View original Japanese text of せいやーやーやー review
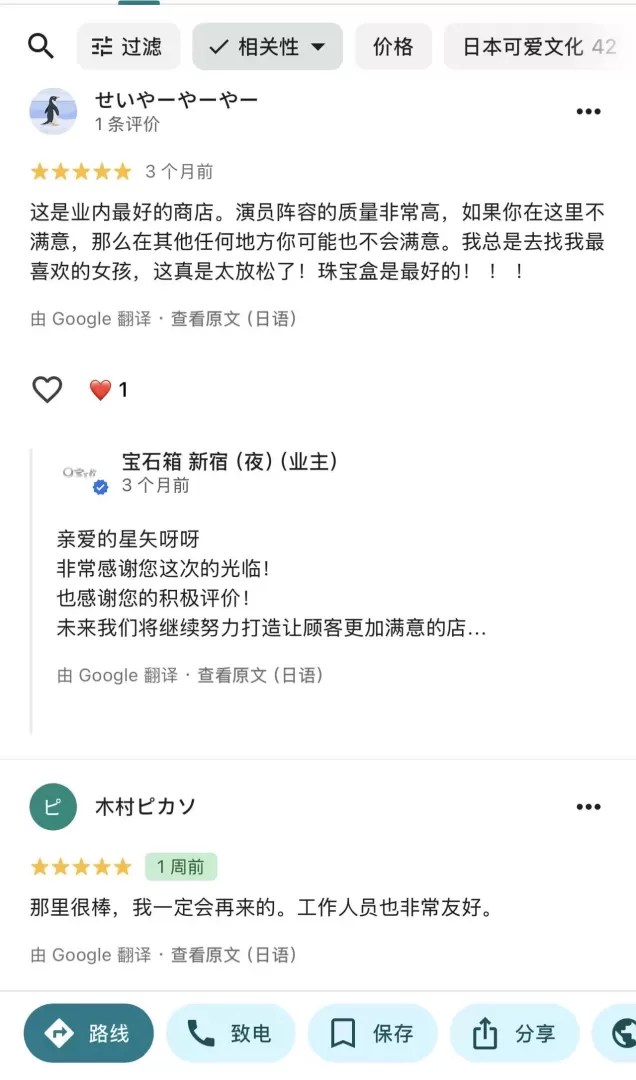The image size is (636, 1080). coord(234,319)
